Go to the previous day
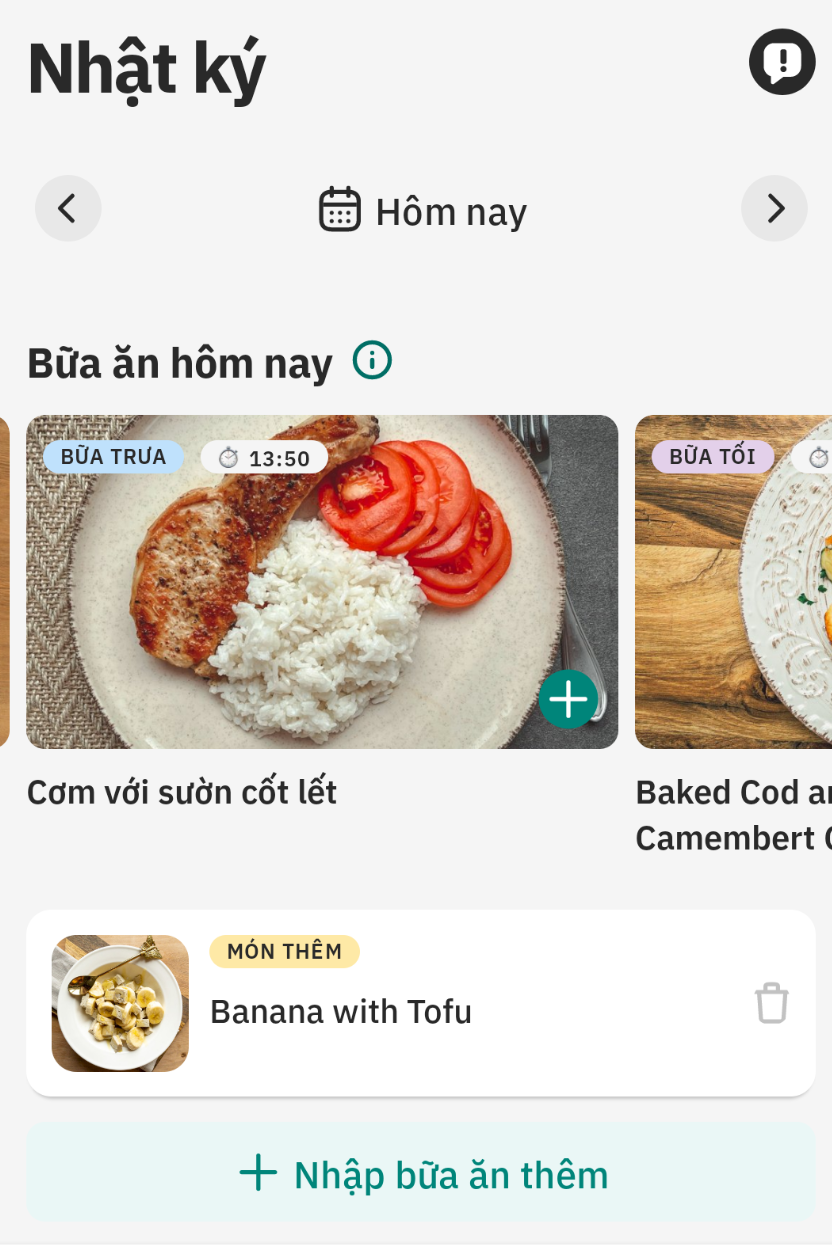Viewport: 832px width, 1250px height. click(68, 208)
